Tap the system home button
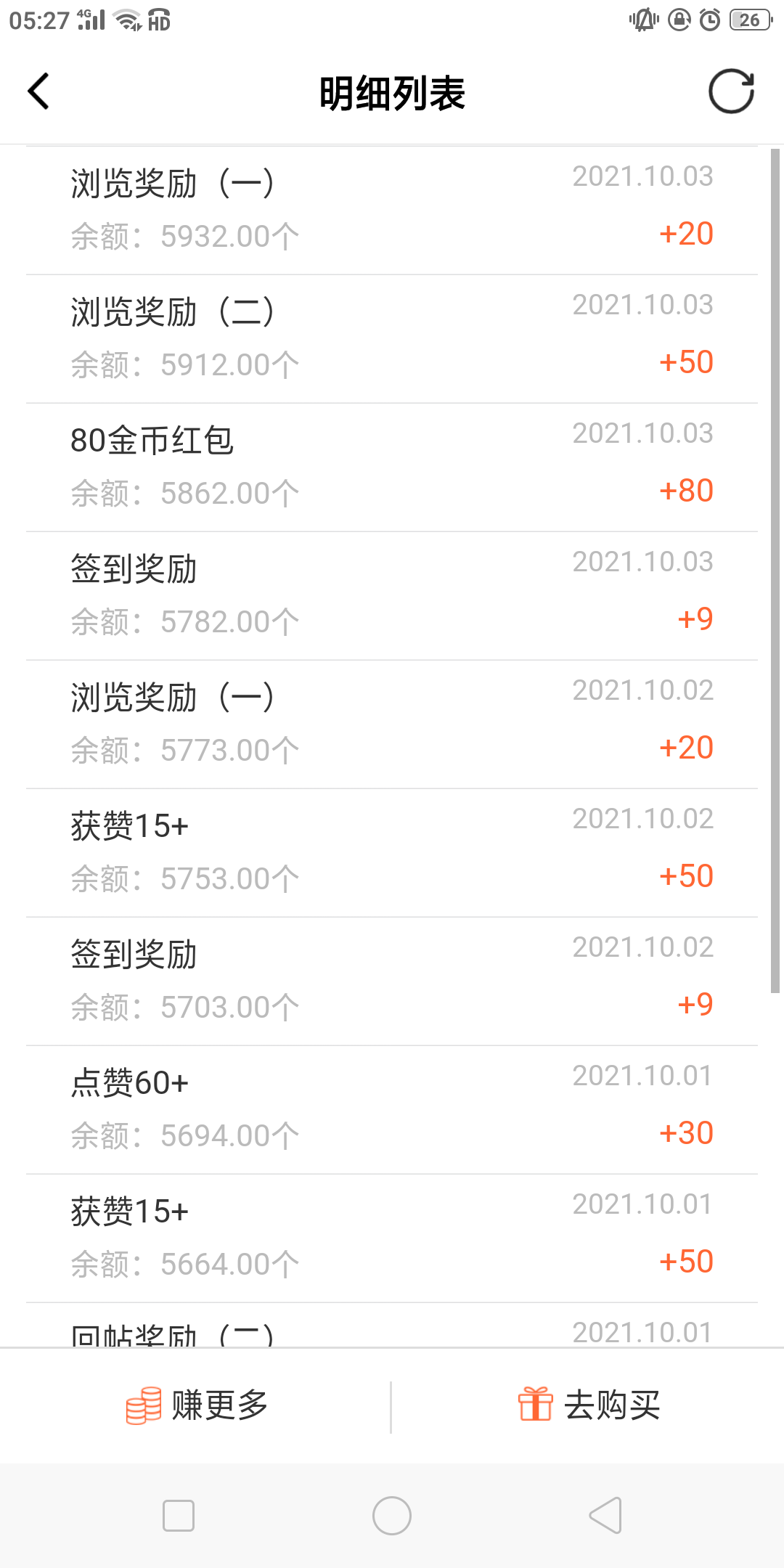Screen dimensions: 784x1568 pyautogui.click(x=392, y=1516)
